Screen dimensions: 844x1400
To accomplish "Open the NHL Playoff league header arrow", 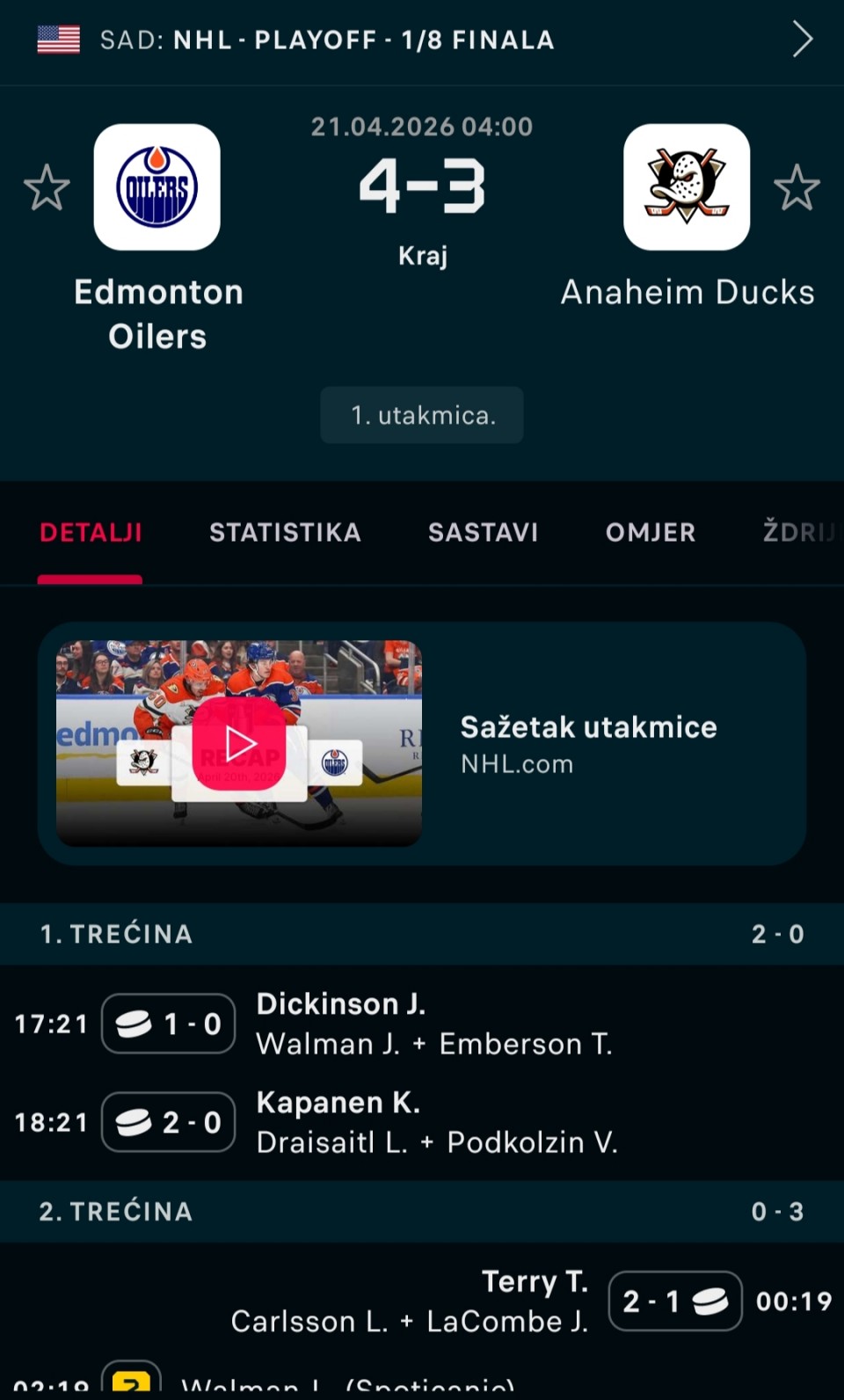I will pyautogui.click(x=802, y=40).
